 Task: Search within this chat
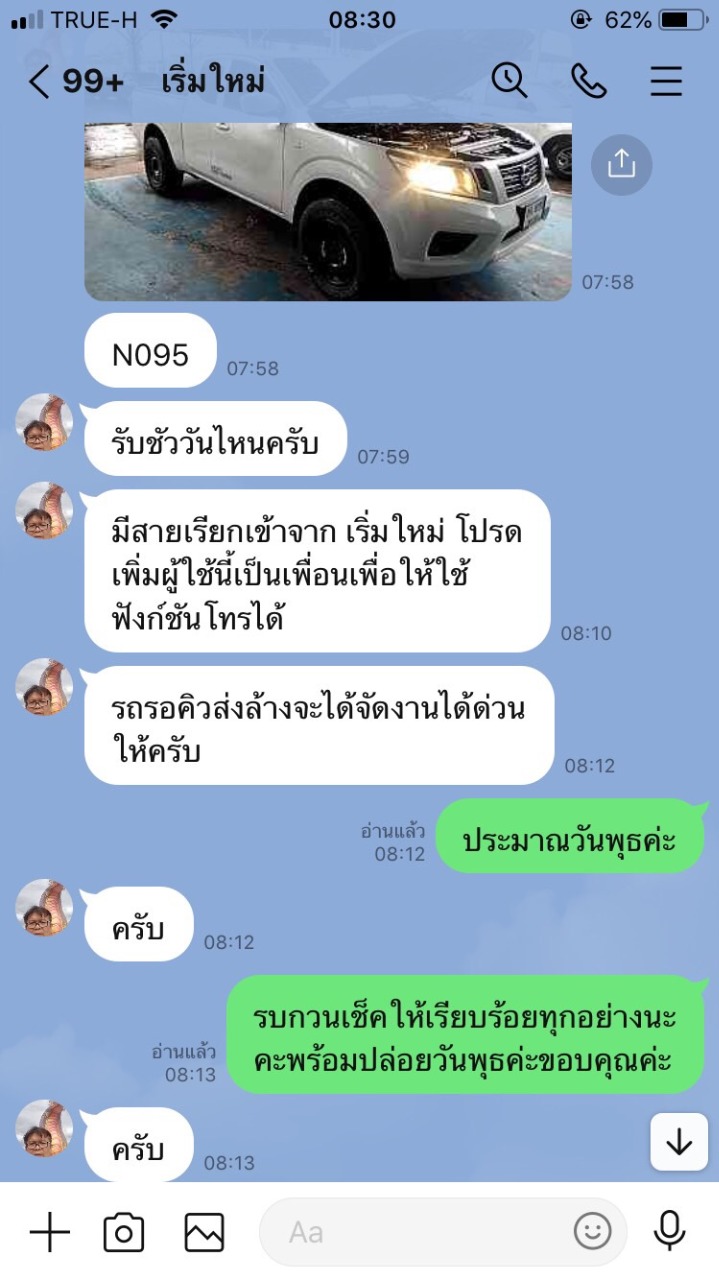point(509,81)
